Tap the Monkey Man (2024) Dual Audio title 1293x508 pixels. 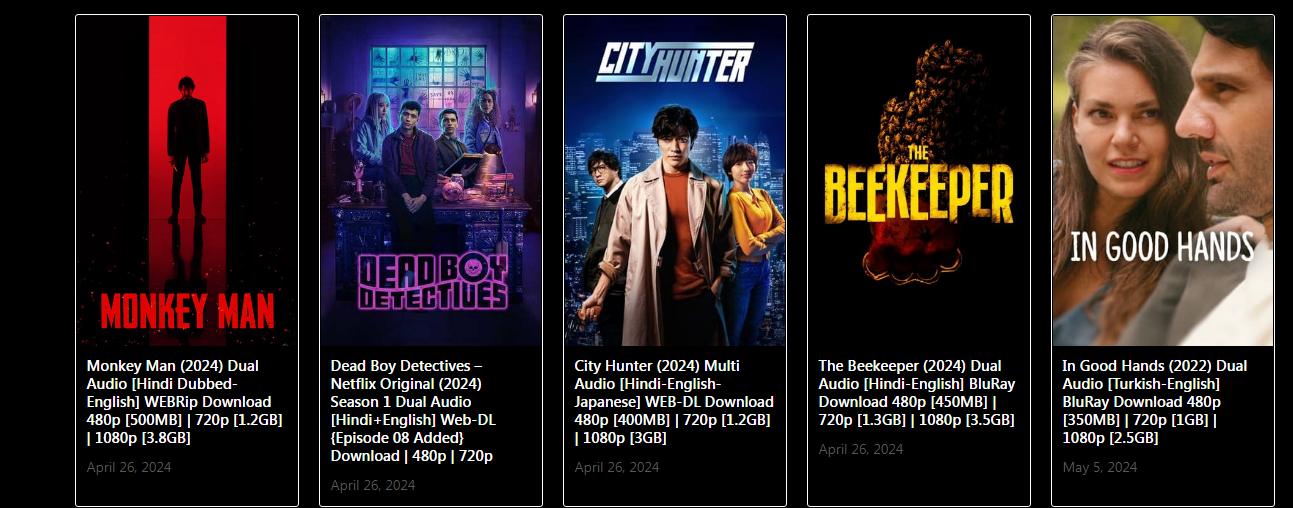[180, 401]
